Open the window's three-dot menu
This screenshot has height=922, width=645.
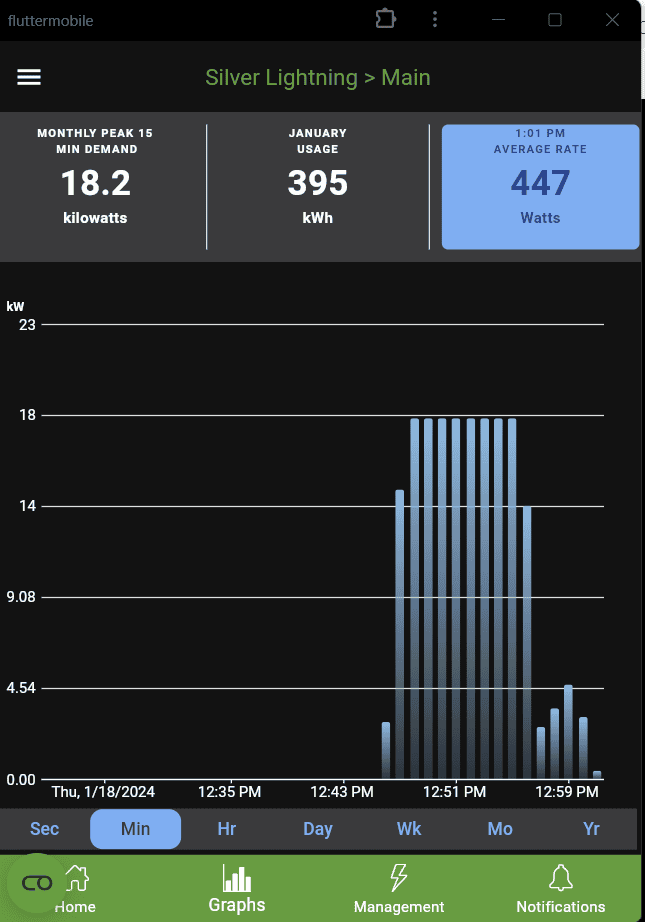(x=435, y=20)
